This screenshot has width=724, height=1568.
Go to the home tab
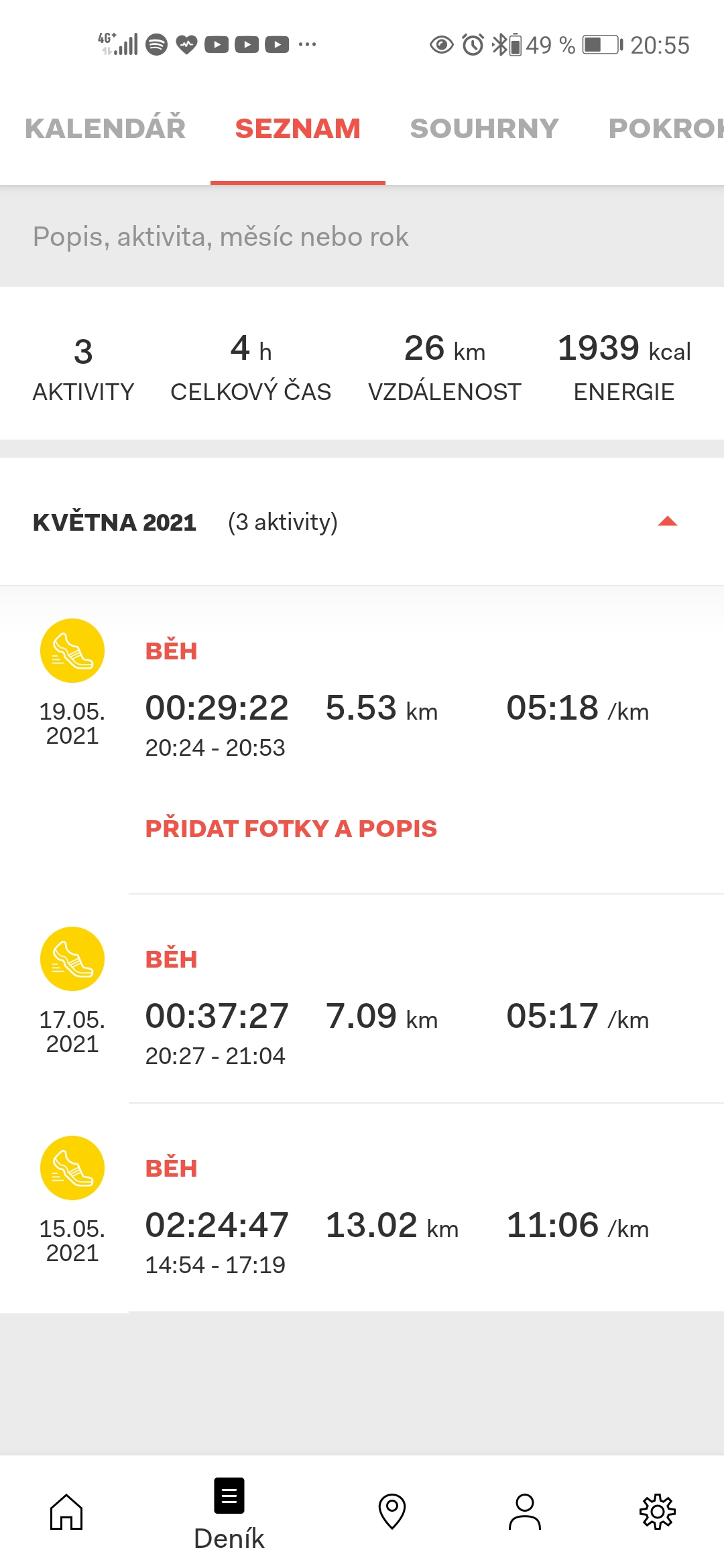pyautogui.click(x=66, y=1512)
